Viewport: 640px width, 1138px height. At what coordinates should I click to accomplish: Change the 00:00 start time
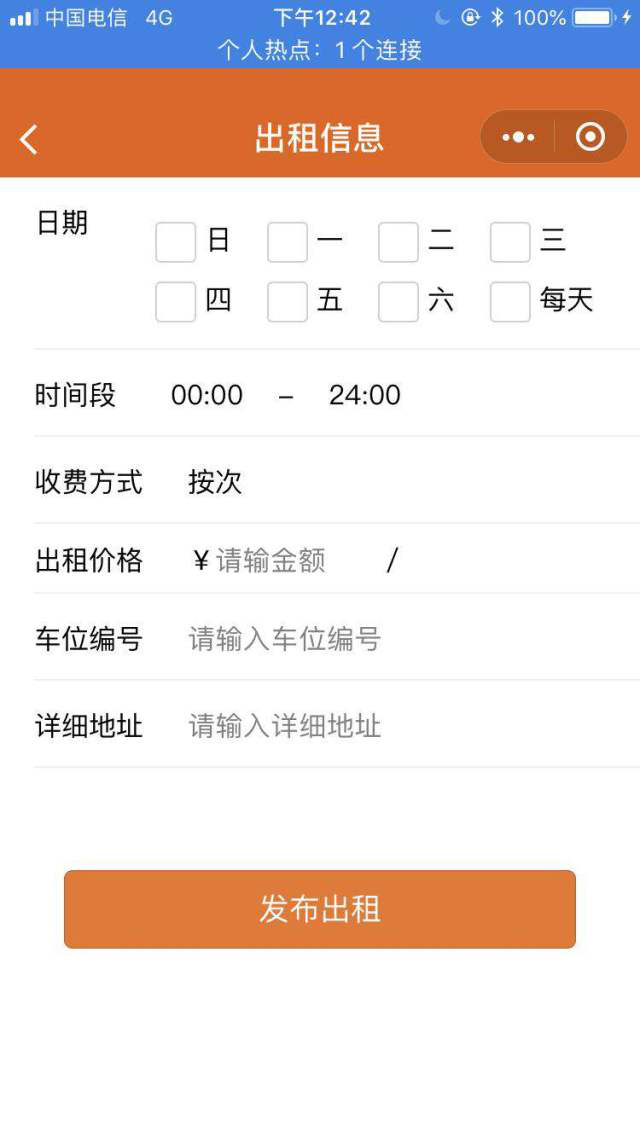coord(207,395)
